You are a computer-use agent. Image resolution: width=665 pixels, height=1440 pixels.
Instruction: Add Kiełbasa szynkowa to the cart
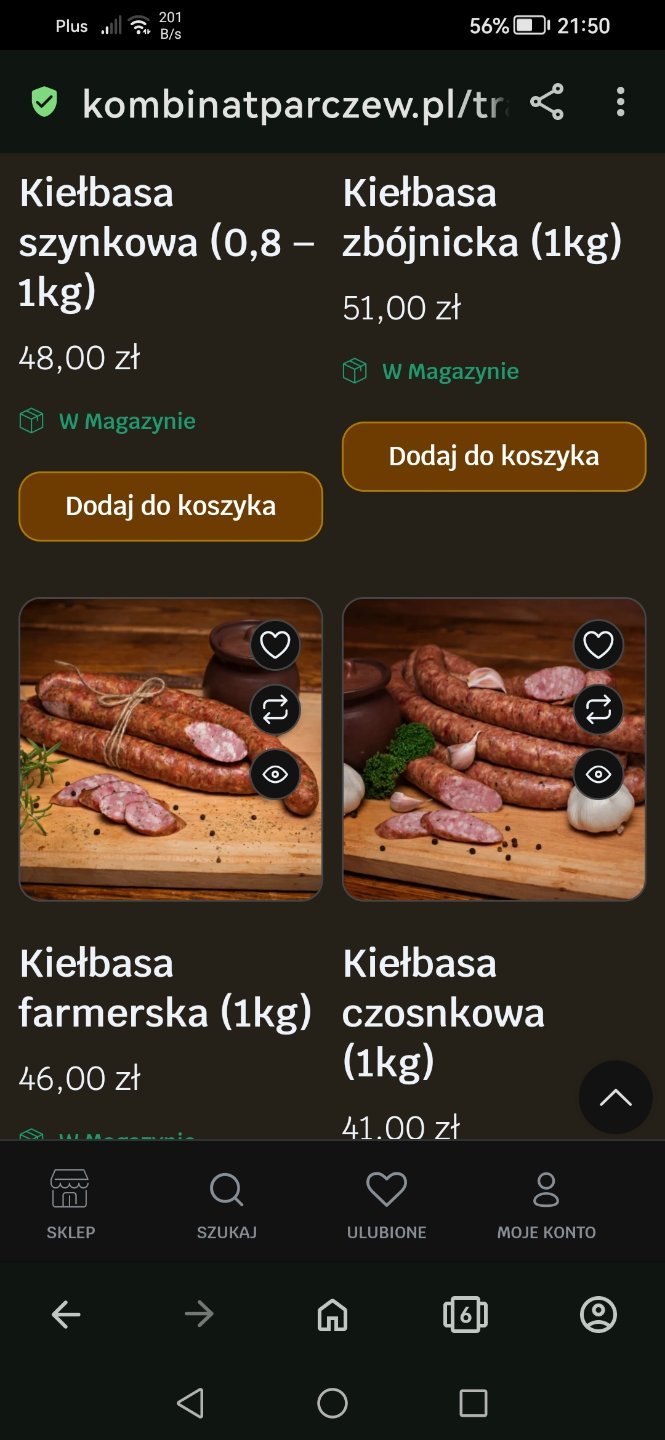click(170, 506)
